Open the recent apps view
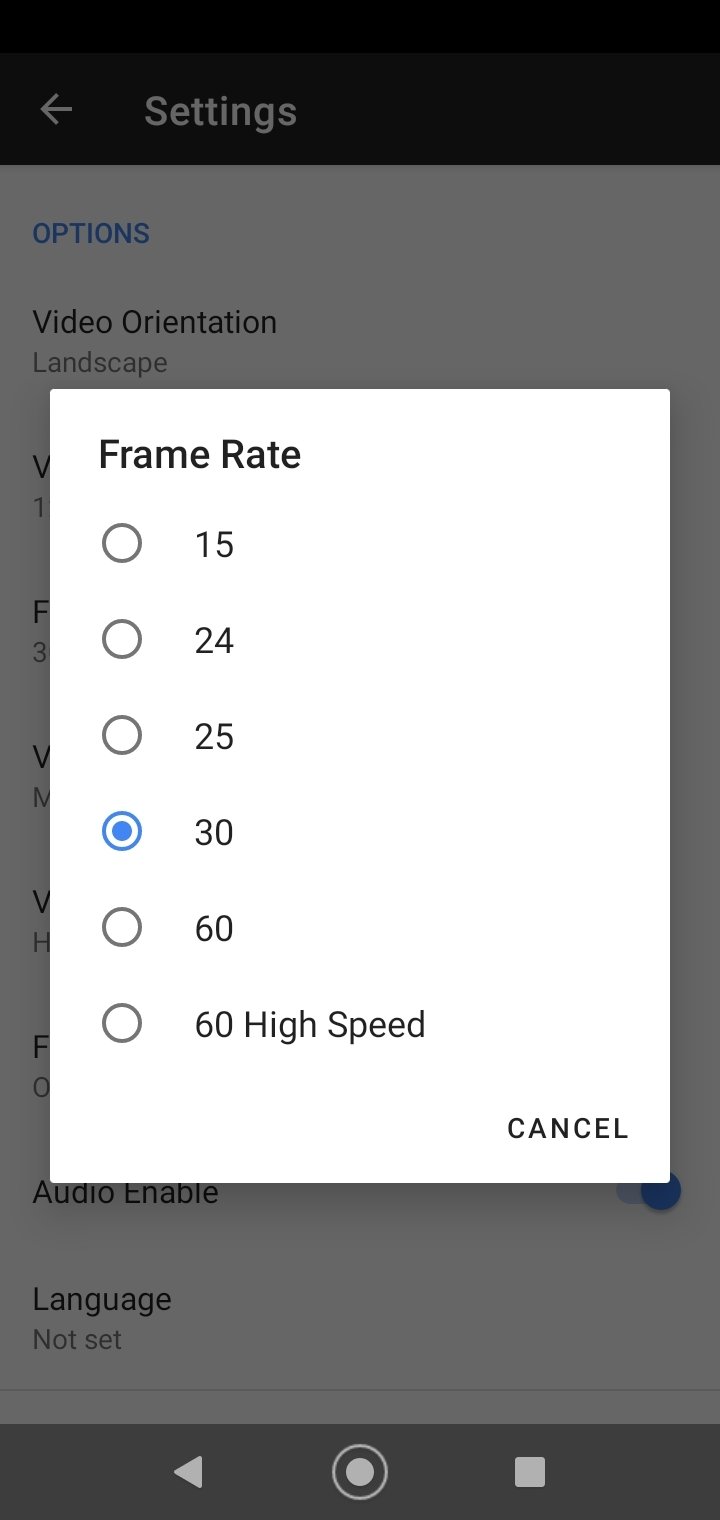720x1520 pixels. pos(529,1472)
